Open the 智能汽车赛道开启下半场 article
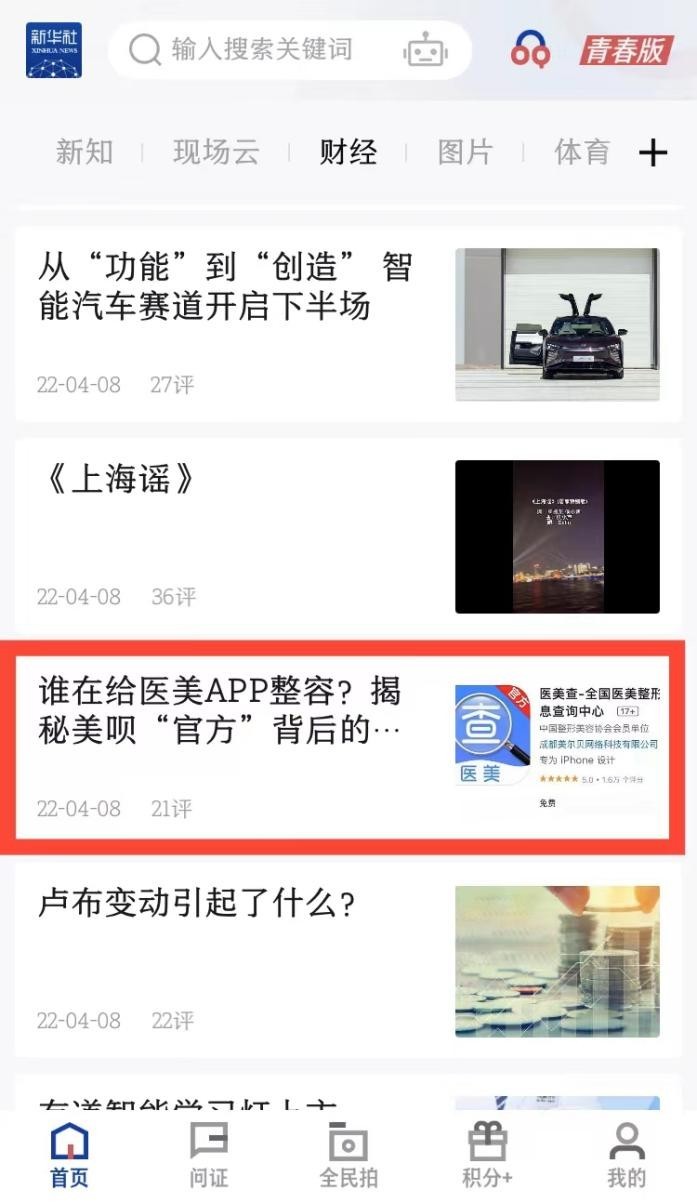Viewport: 697px width, 1203px height. click(225, 287)
